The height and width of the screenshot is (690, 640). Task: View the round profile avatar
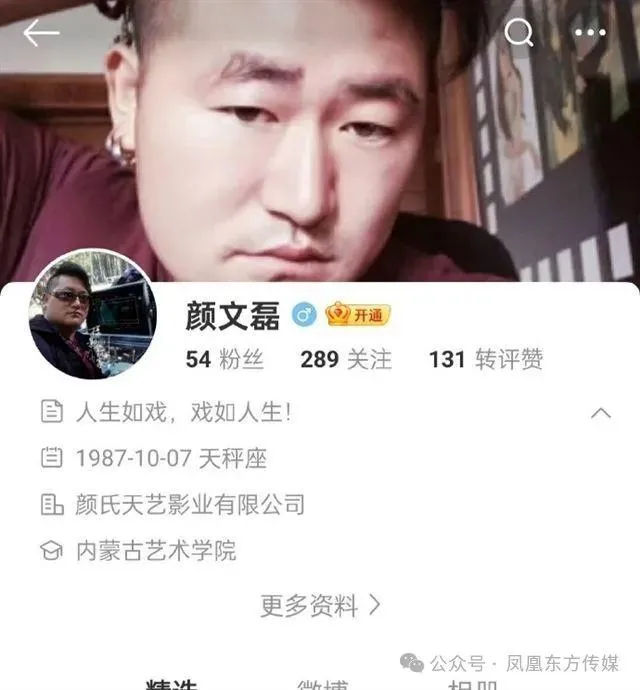coord(93,314)
